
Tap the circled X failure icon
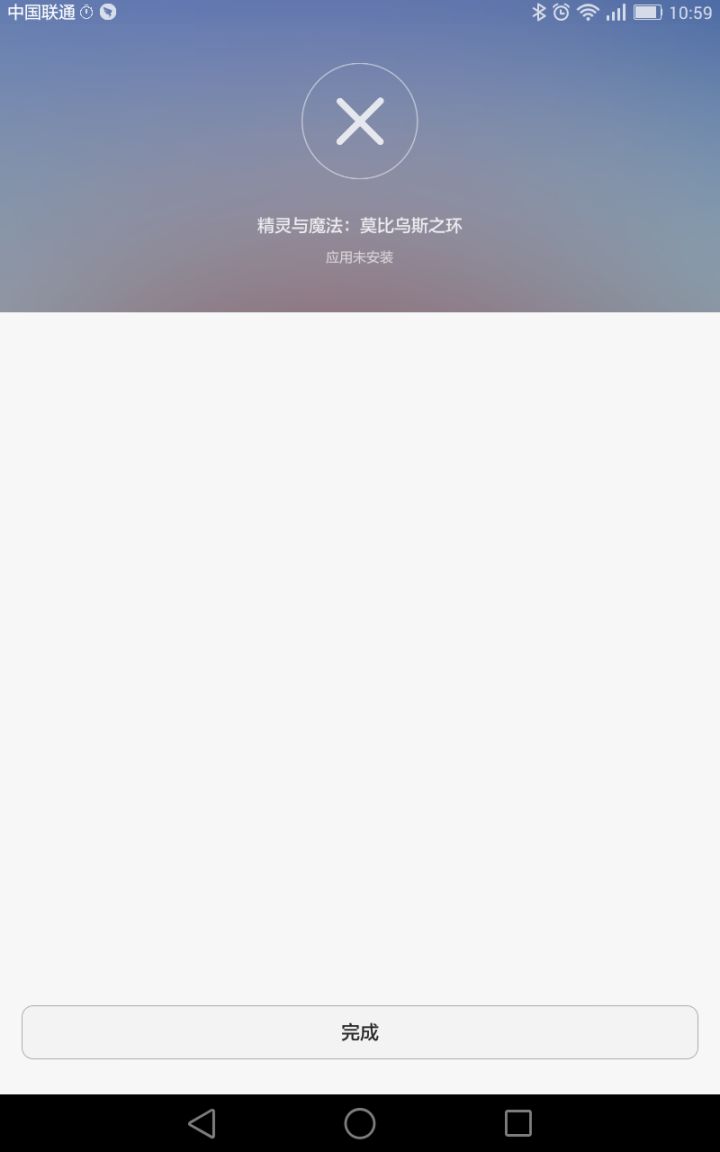tap(360, 120)
